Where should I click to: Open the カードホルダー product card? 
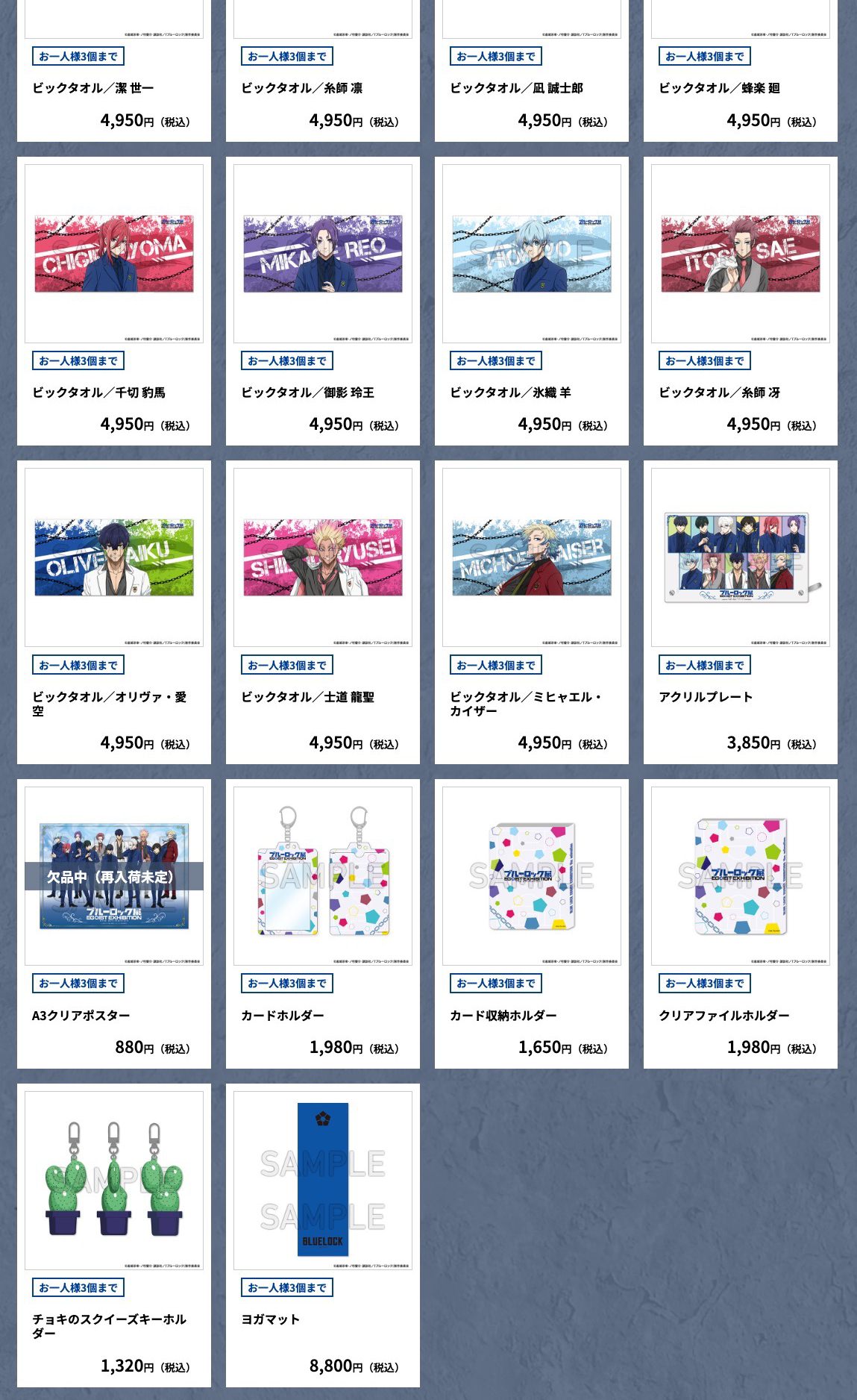coord(323,876)
